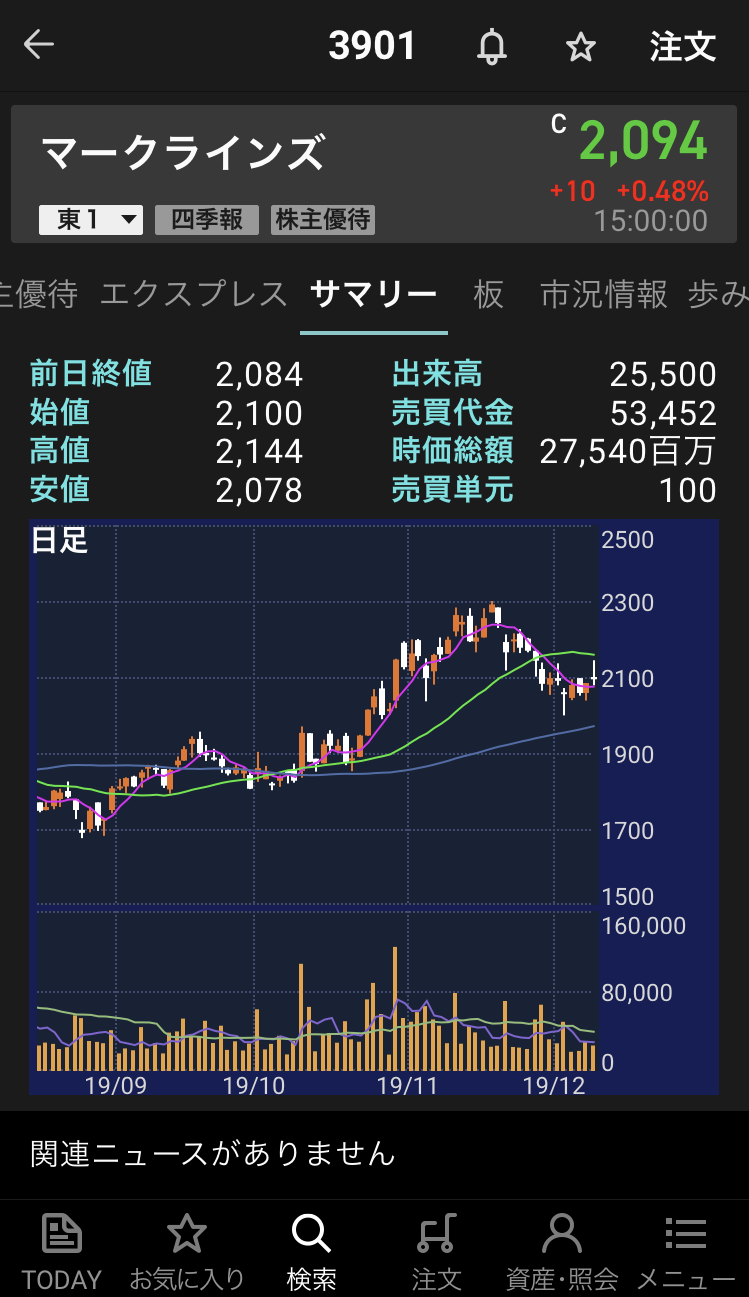The image size is (749, 1297).
Task: Add stock 3901 to favorites with the star
Action: point(580,46)
